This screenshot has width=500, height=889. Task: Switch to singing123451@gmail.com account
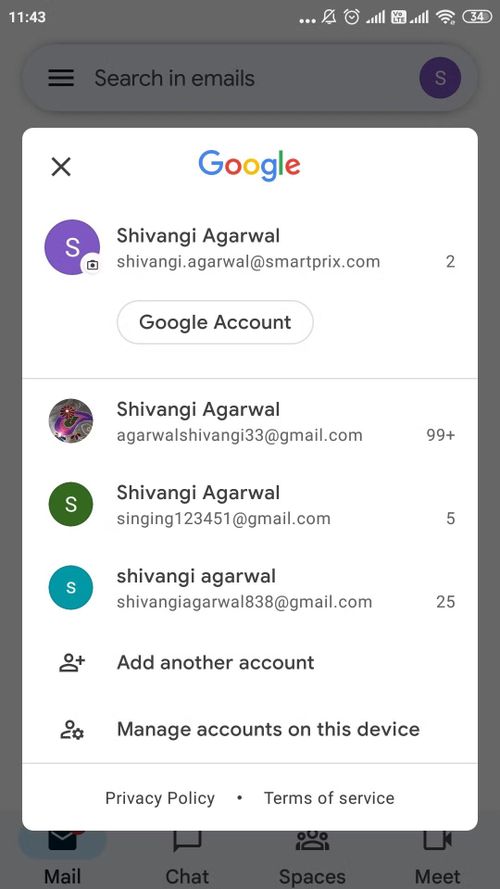(250, 505)
